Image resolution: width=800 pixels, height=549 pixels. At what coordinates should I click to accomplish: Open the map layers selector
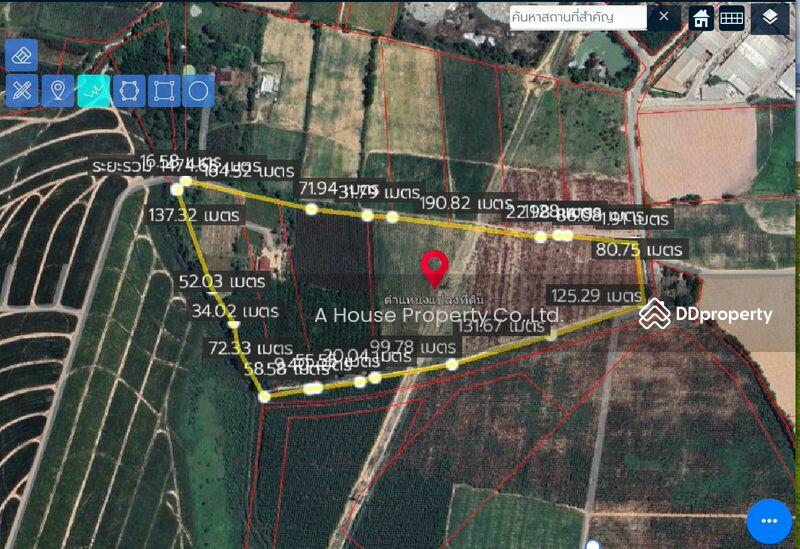click(x=769, y=18)
